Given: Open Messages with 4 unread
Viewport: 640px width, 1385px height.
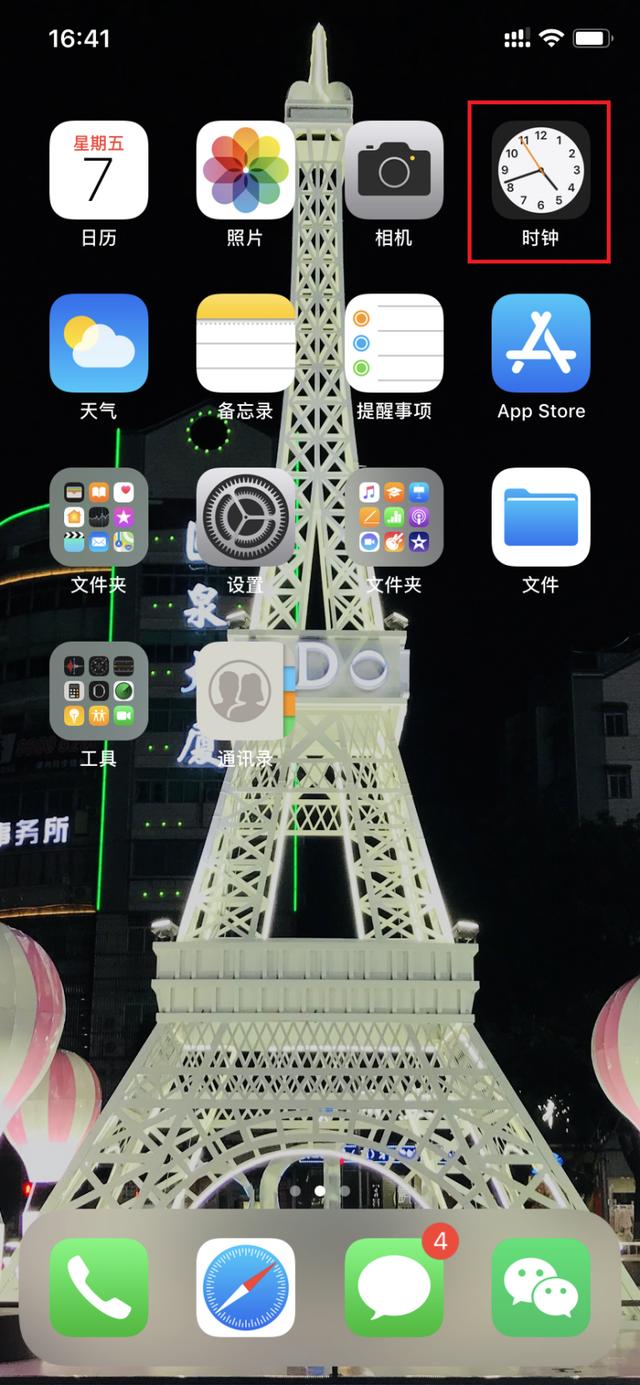Looking at the screenshot, I should point(393,1287).
